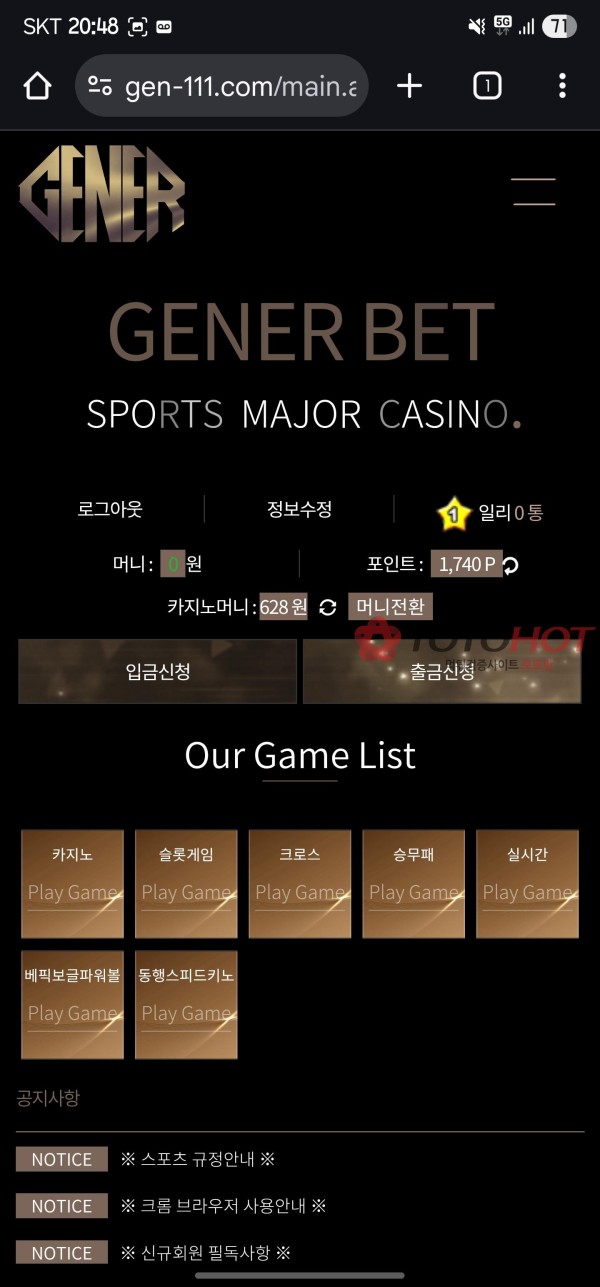
Task: Open the 동행스피드키노 tile
Action: coord(186,1004)
